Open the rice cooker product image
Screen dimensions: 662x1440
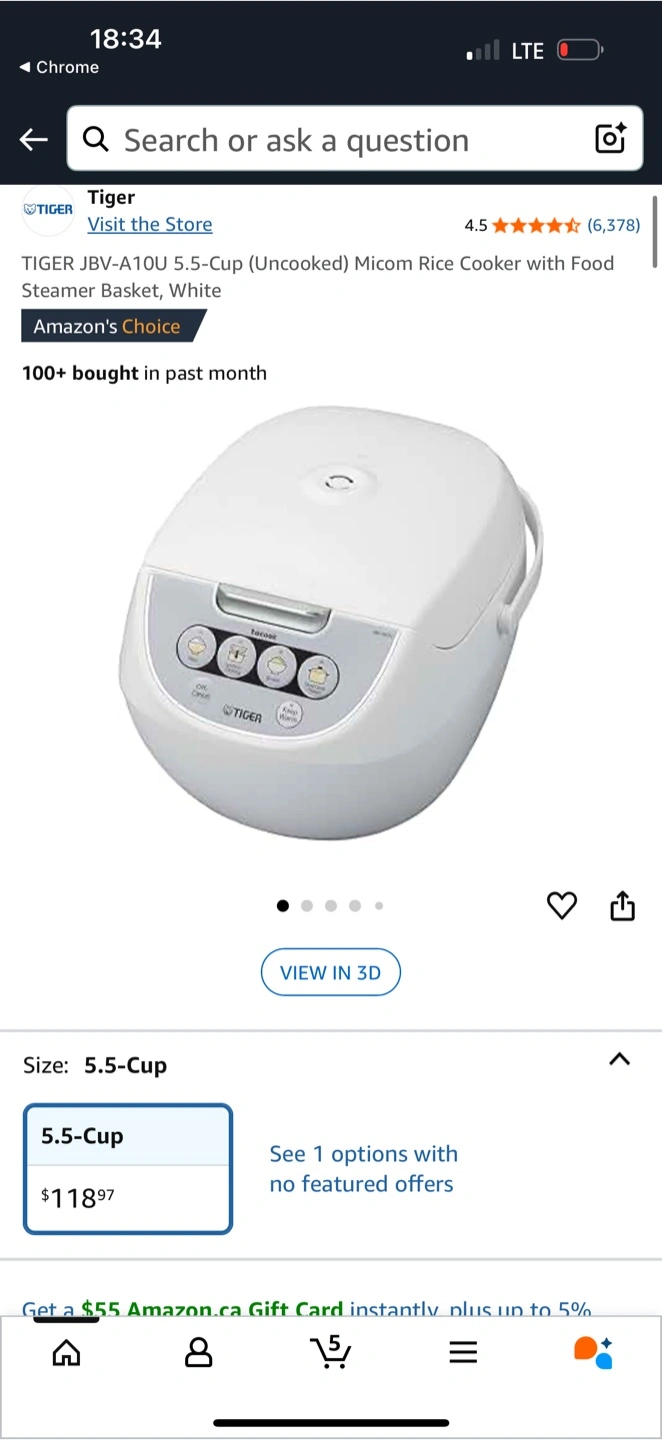point(331,622)
